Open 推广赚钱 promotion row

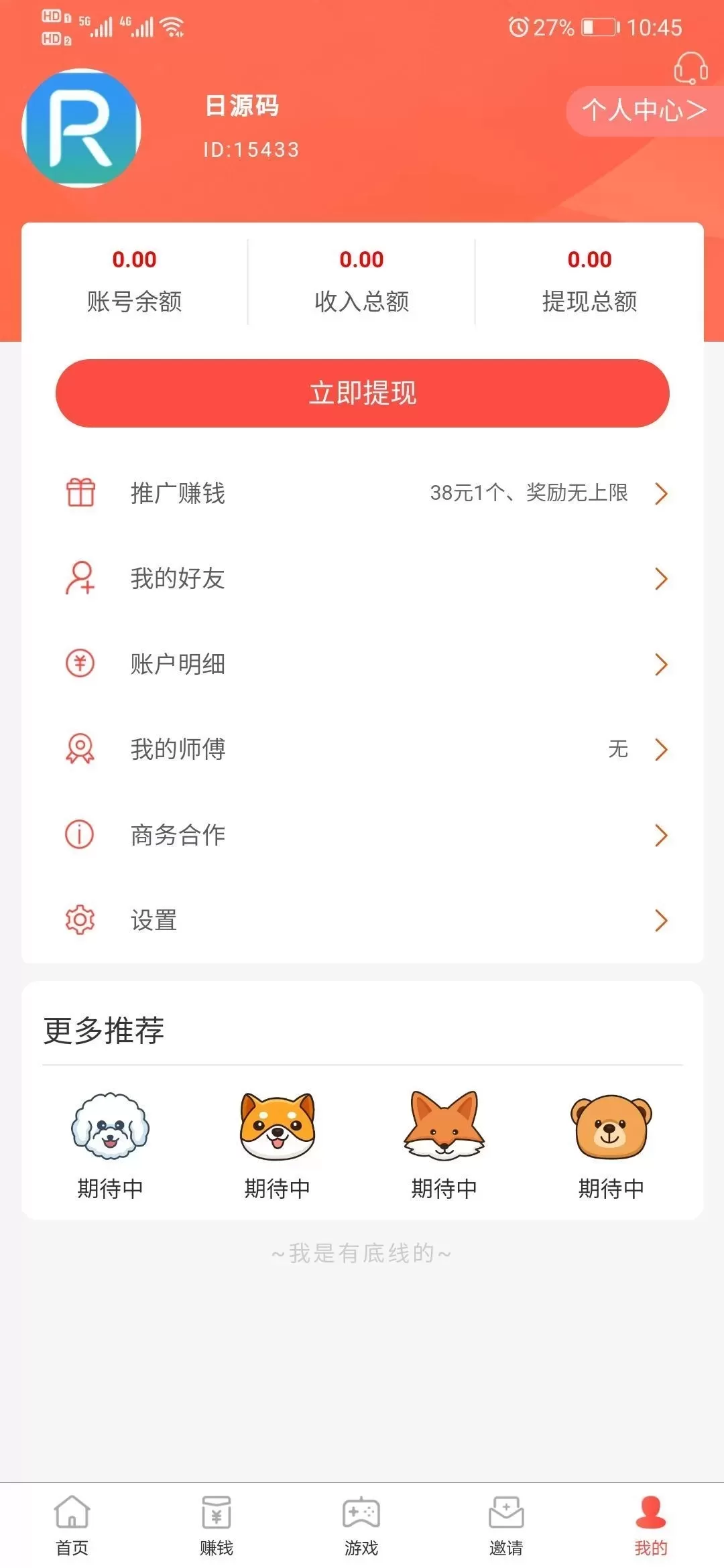[x=362, y=493]
